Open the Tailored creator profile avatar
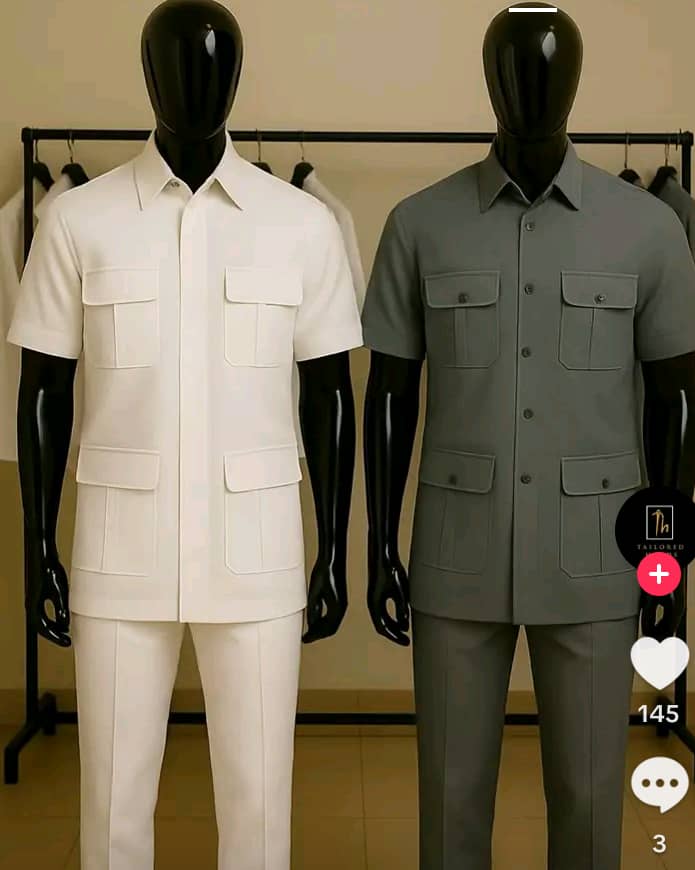 click(x=658, y=526)
